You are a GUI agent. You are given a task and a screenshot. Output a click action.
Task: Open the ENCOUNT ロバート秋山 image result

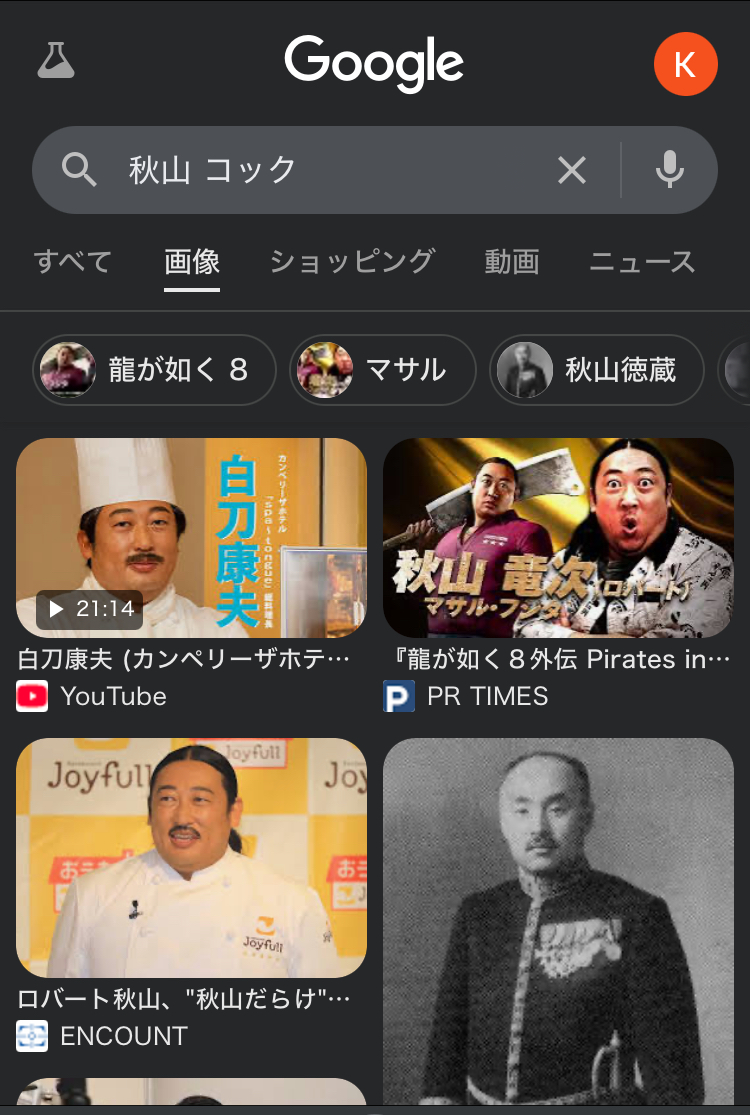click(x=191, y=857)
